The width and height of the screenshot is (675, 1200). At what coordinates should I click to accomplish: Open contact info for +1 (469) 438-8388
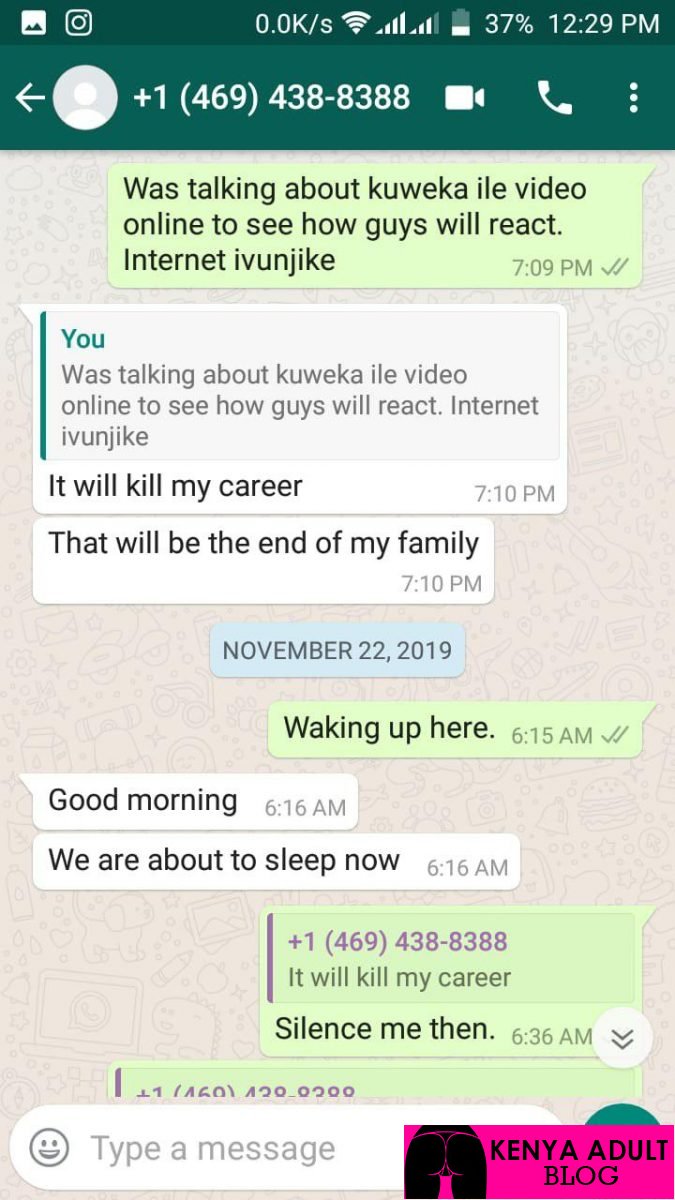coord(271,97)
